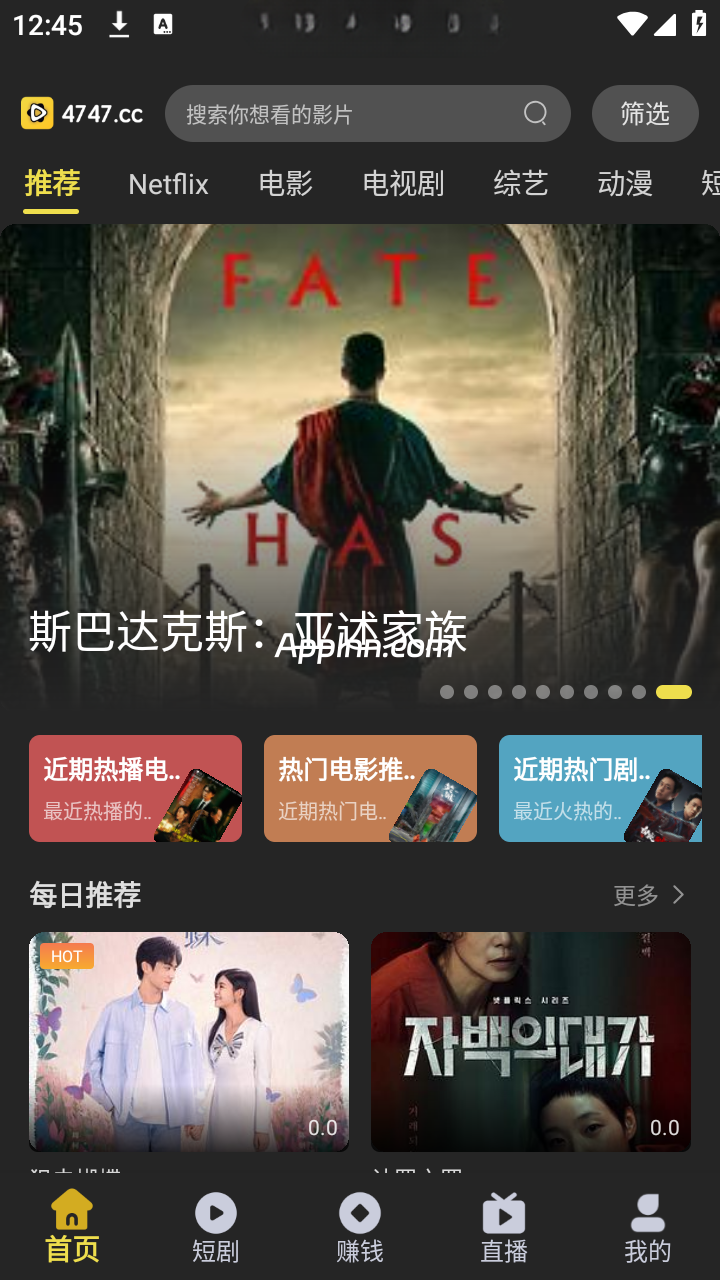Select the 电影 tab

pos(285,184)
